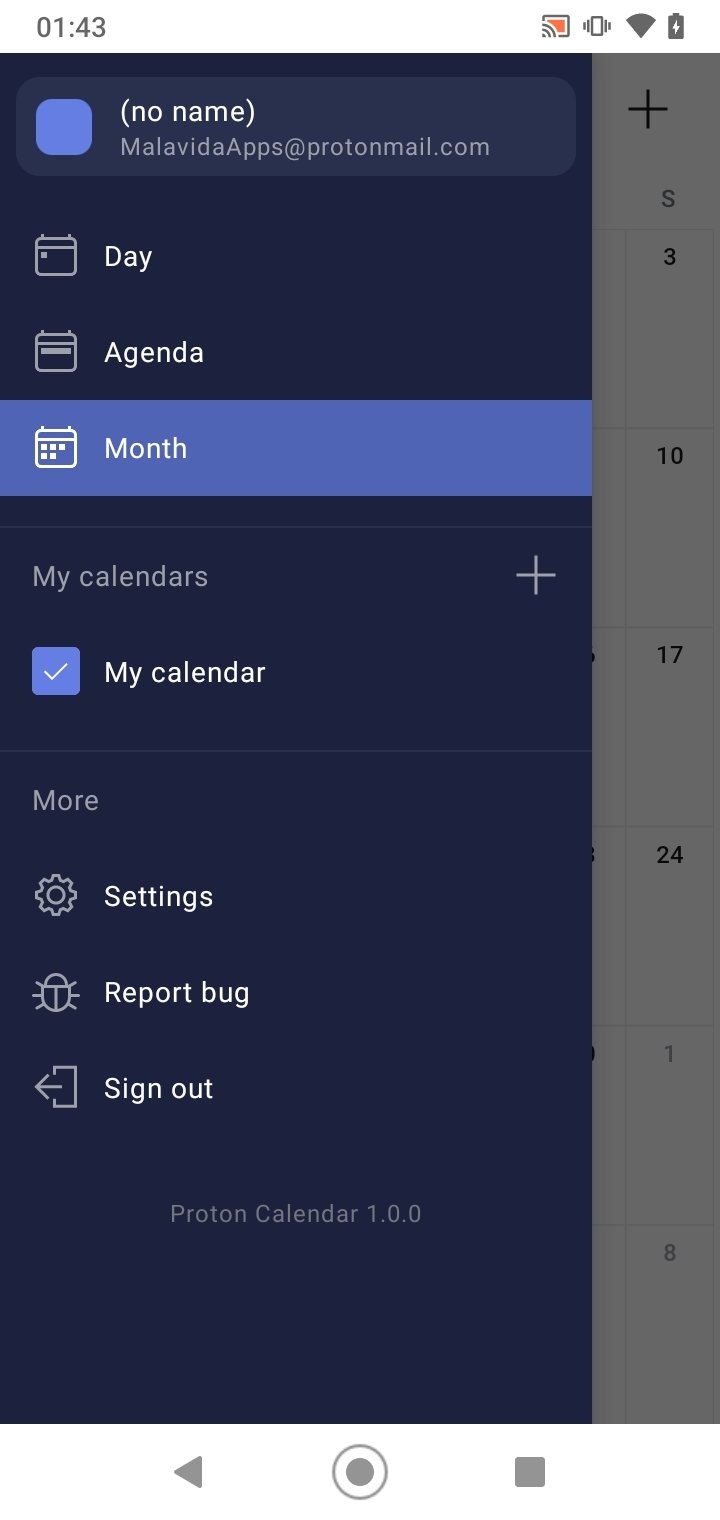This screenshot has width=720, height=1520.
Task: Sign out of the account
Action: click(296, 1088)
